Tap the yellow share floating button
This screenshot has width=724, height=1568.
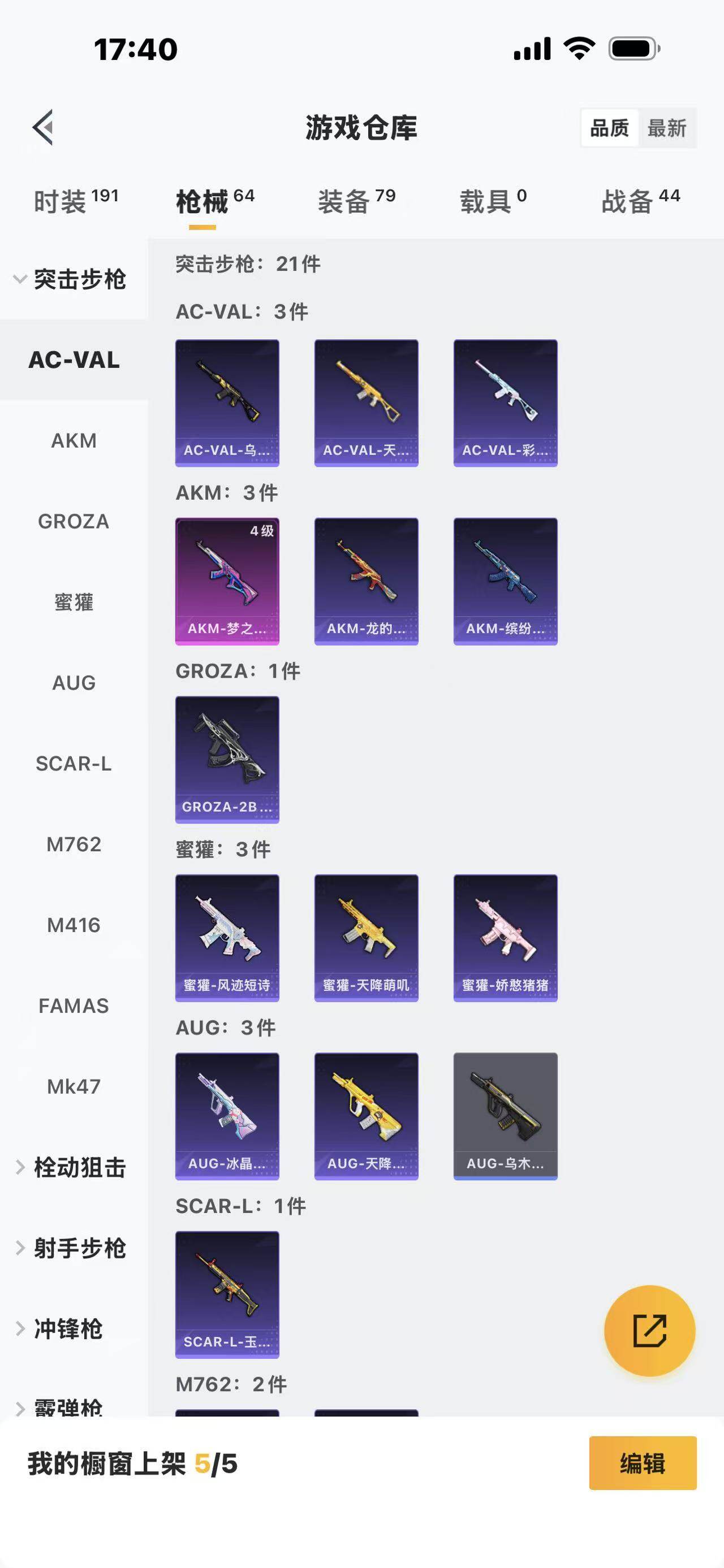(x=649, y=1330)
